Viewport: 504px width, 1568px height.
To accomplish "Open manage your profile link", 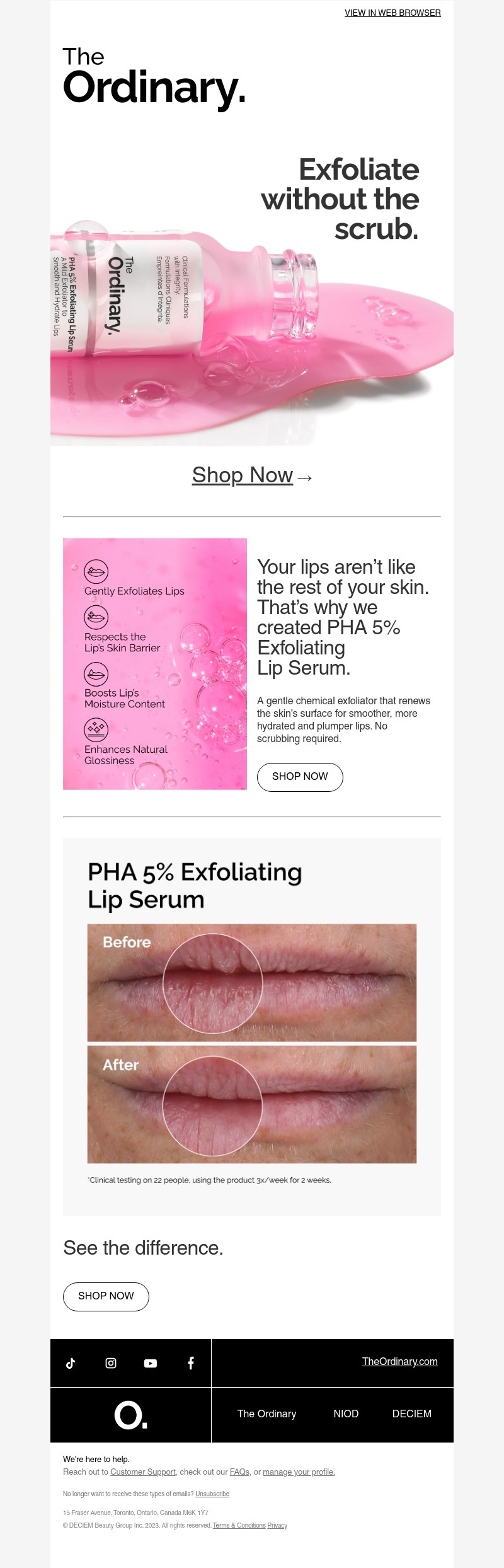I will point(299,1472).
